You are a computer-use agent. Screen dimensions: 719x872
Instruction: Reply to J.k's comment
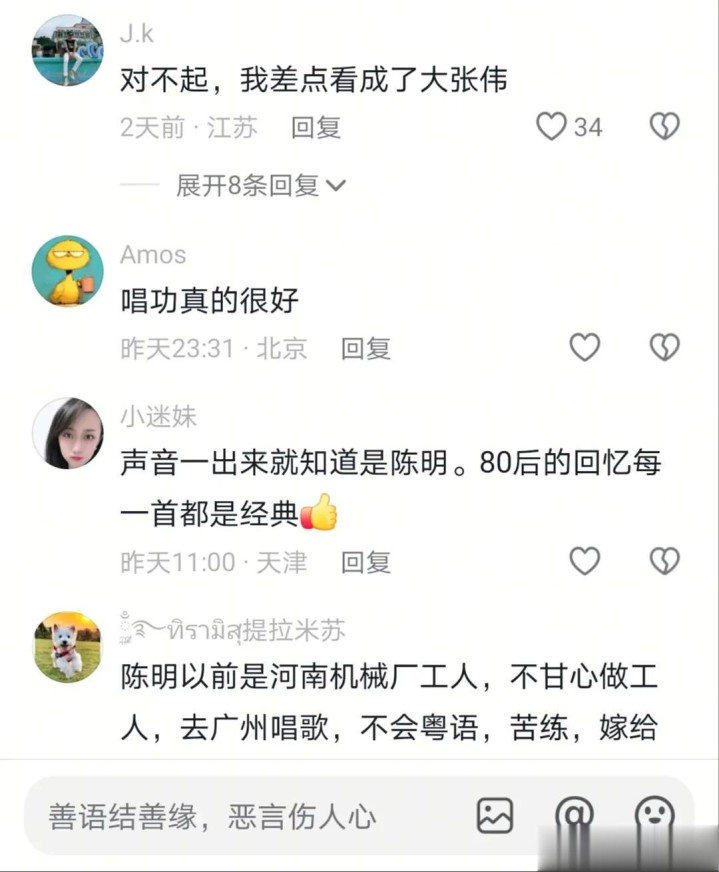[316, 127]
